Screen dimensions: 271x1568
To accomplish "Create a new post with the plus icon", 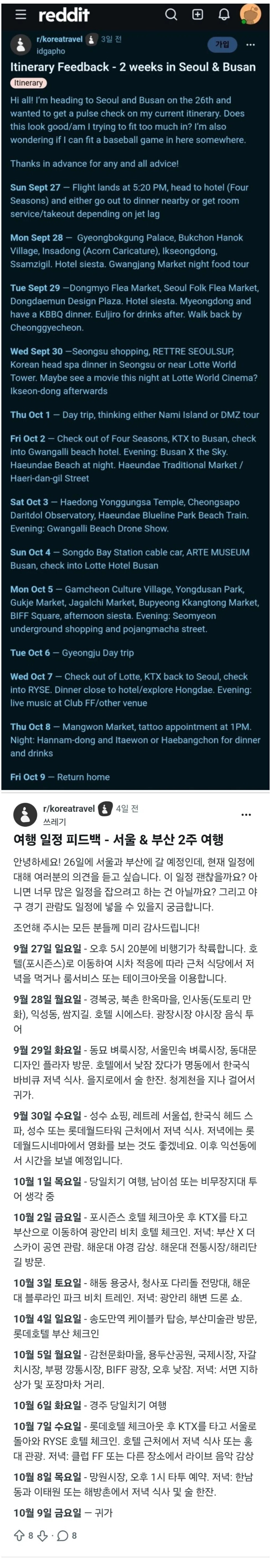I will point(198,14).
